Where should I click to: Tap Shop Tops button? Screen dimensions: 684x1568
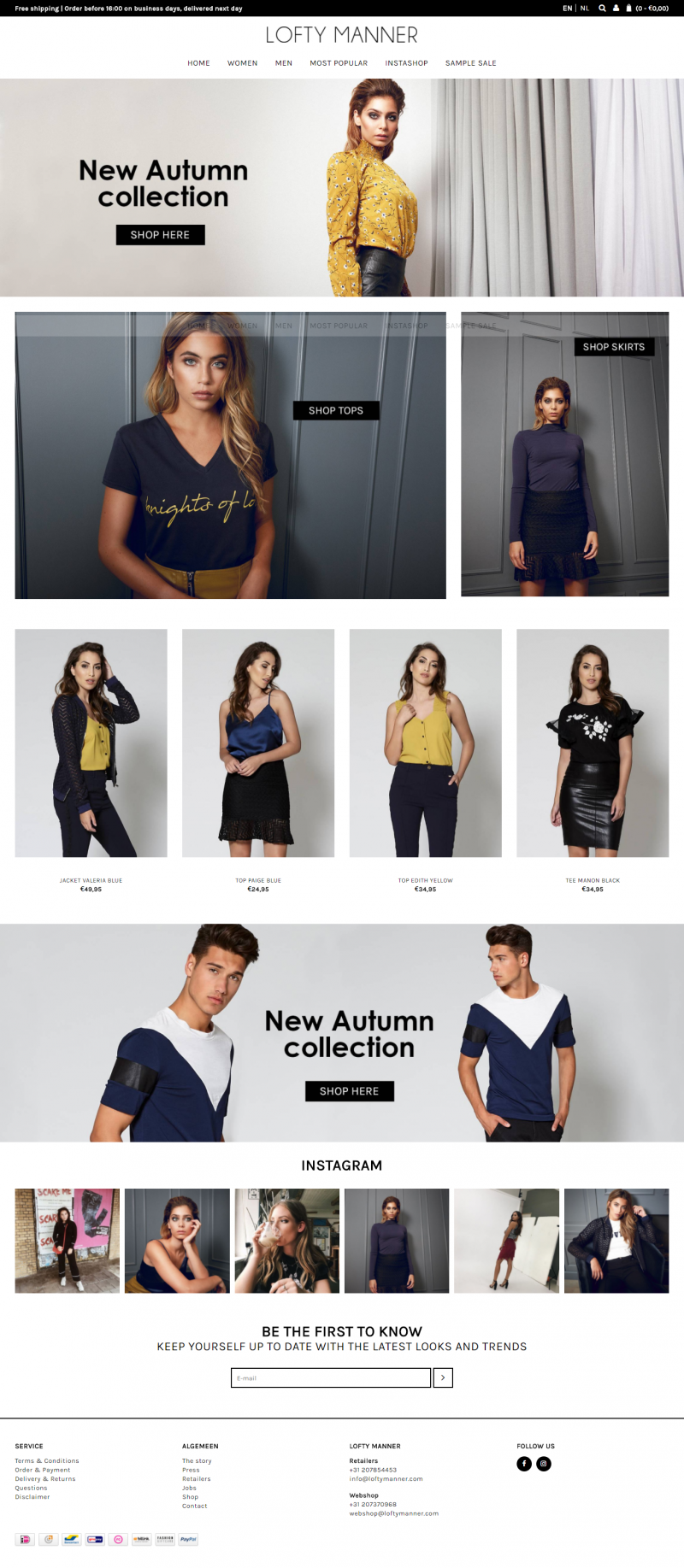pyautogui.click(x=336, y=410)
